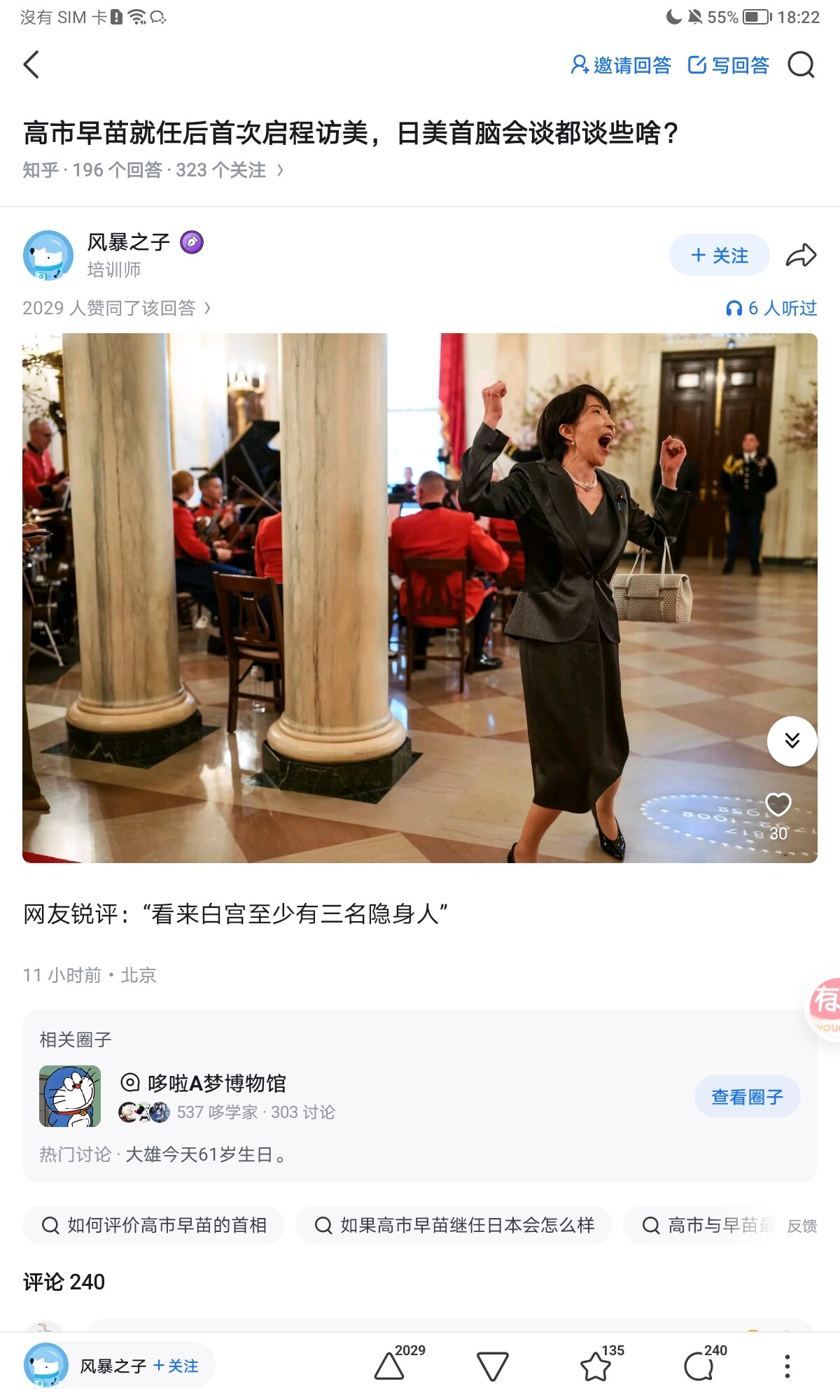This screenshot has width=840, height=1400.
Task: Open search with the magnifier icon
Action: [801, 65]
